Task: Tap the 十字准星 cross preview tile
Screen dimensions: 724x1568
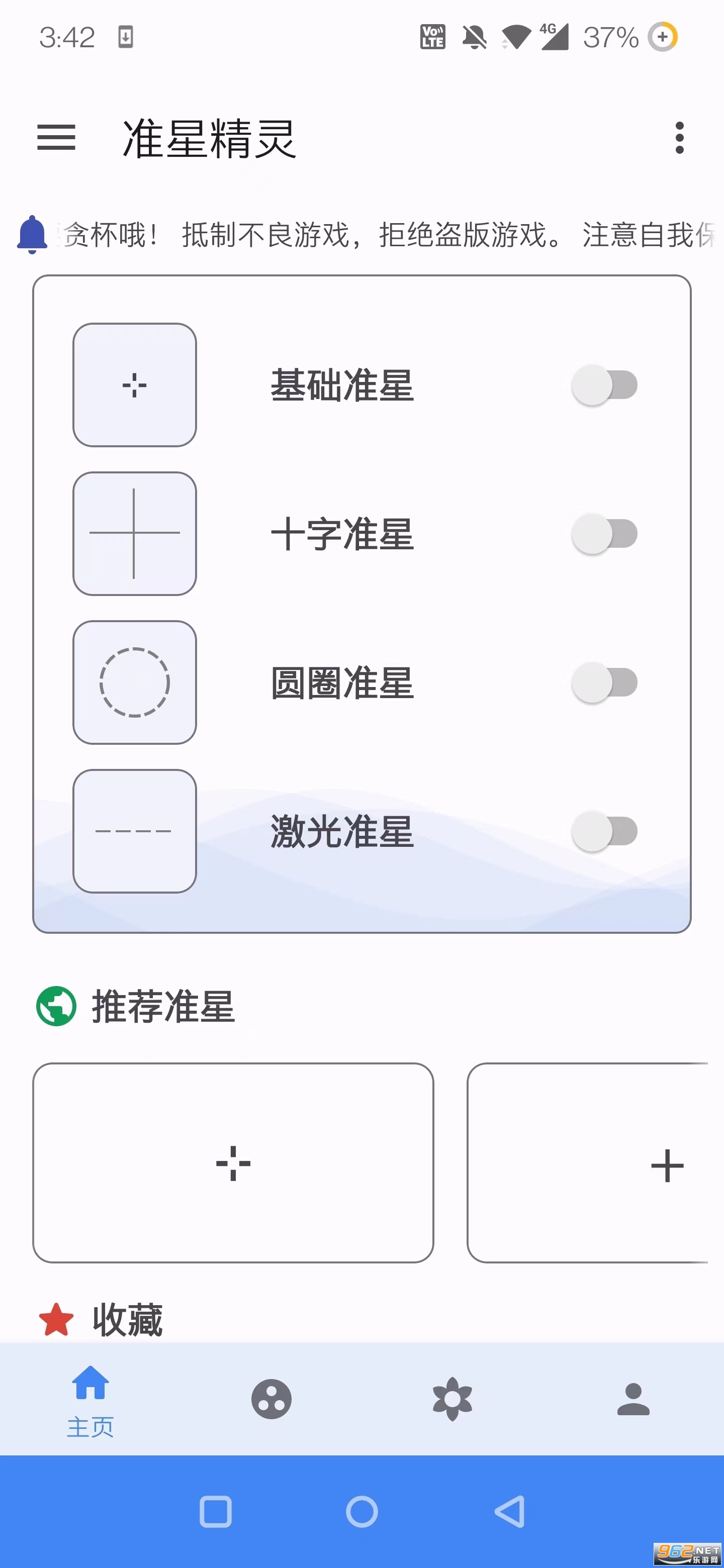Action: pos(135,533)
